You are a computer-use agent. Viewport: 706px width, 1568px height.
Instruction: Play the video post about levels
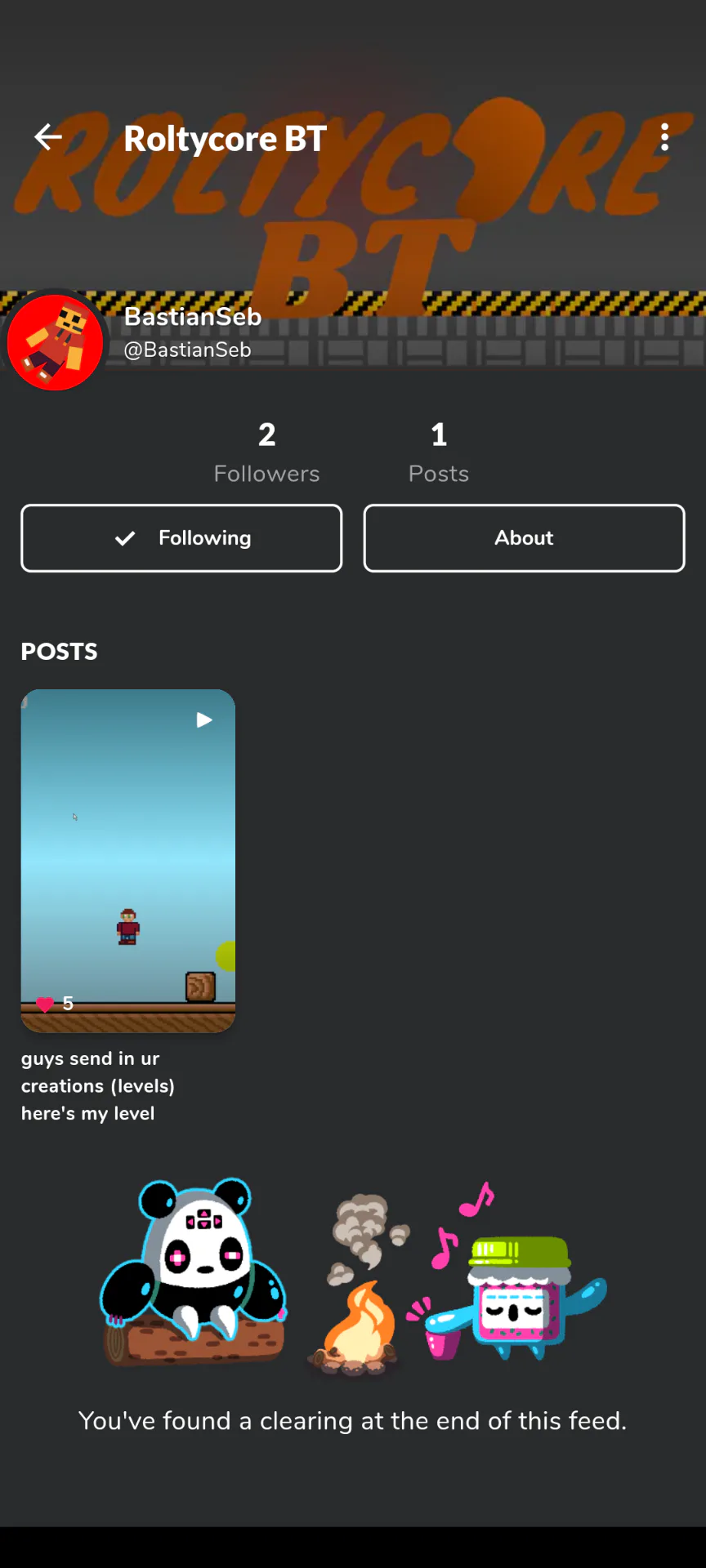[128, 861]
